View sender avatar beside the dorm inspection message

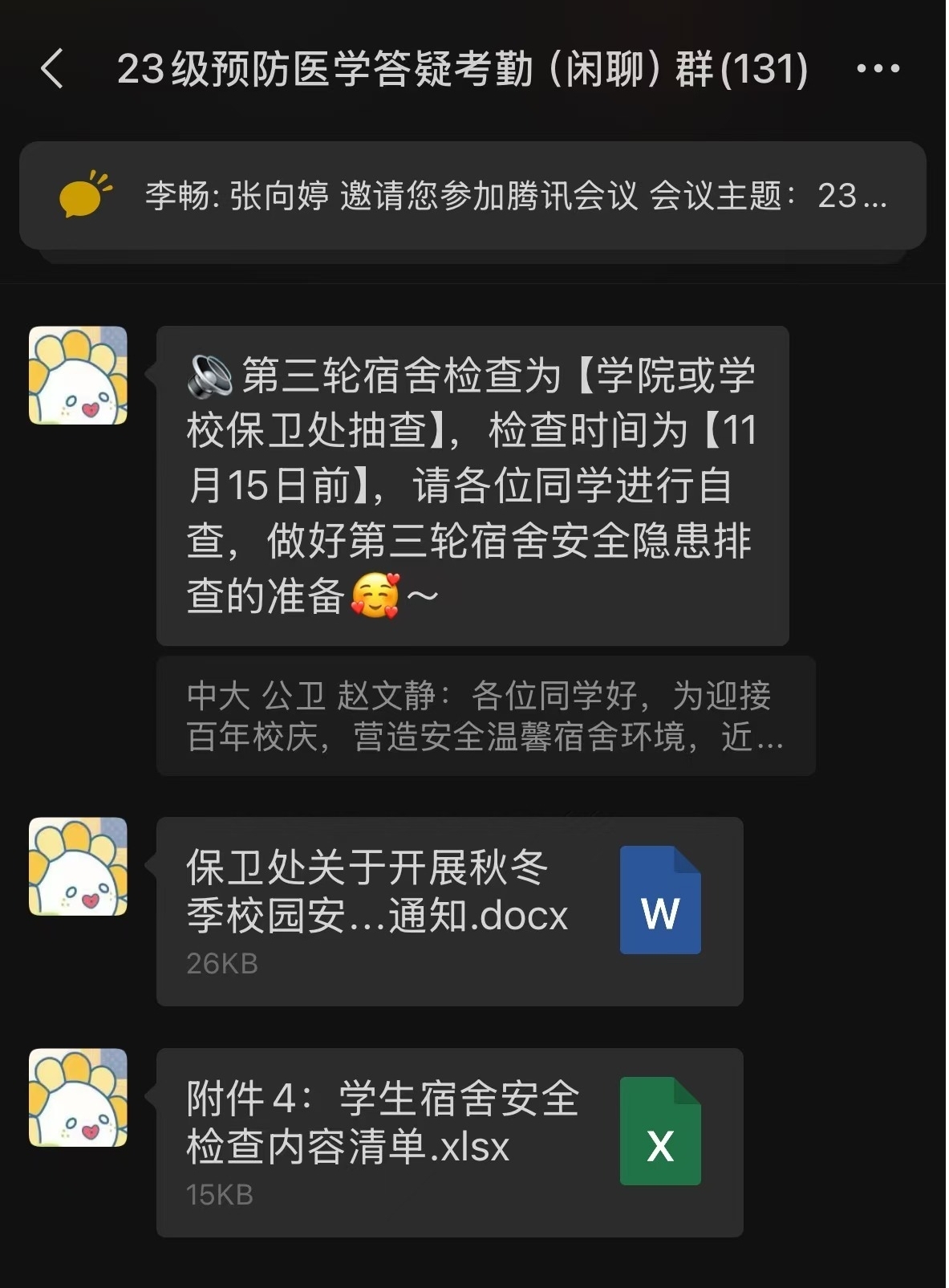pos(78,375)
